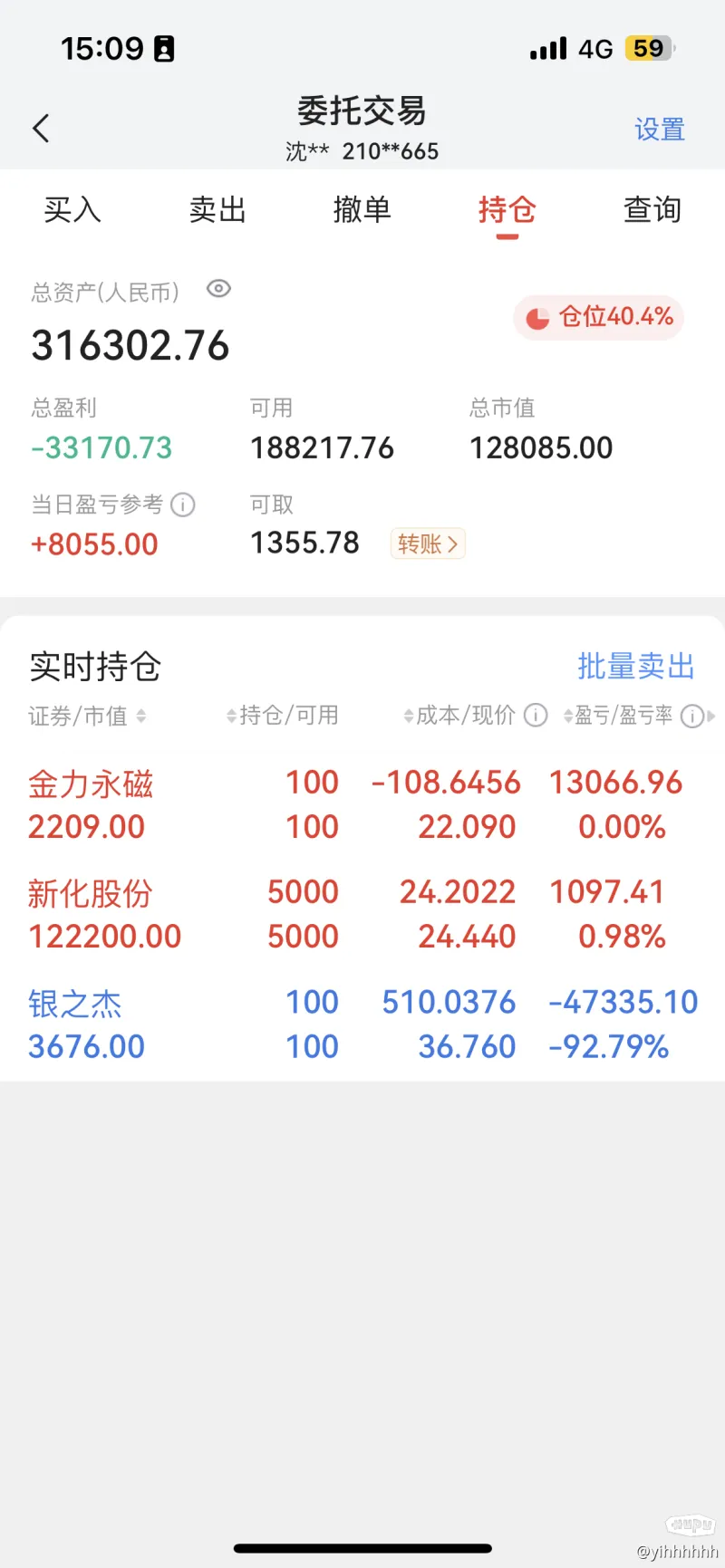
Task: Hide total assets with the eye icon
Action: click(218, 289)
